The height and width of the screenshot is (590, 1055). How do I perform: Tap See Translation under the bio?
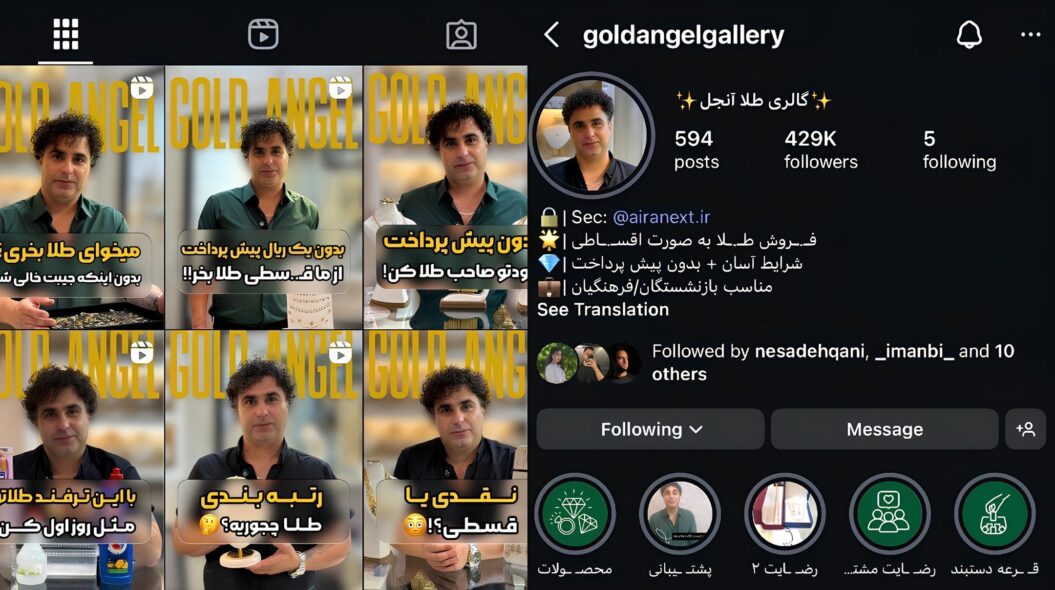(603, 310)
